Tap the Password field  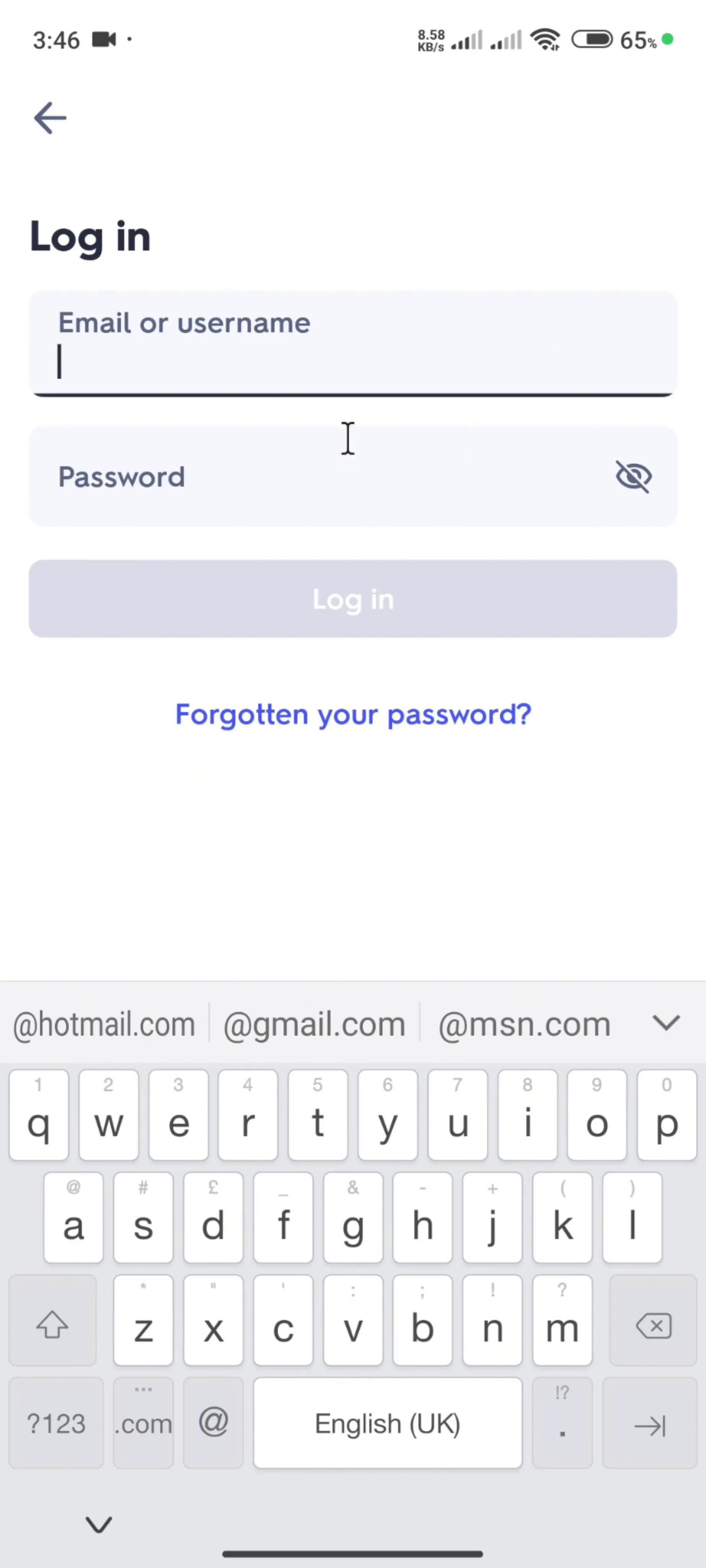pos(317,477)
